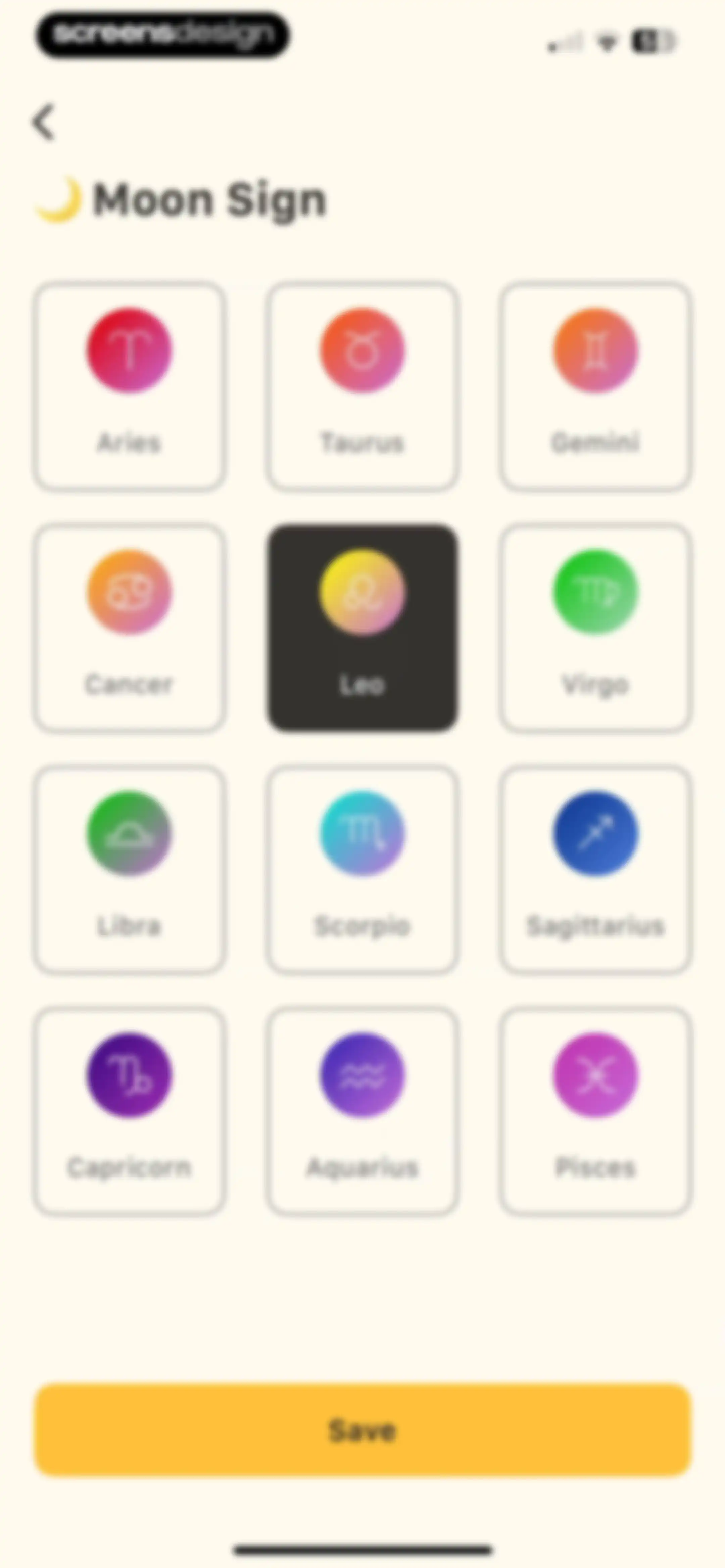Select Aries as moon sign
Viewport: 725px width, 1568px height.
click(129, 386)
